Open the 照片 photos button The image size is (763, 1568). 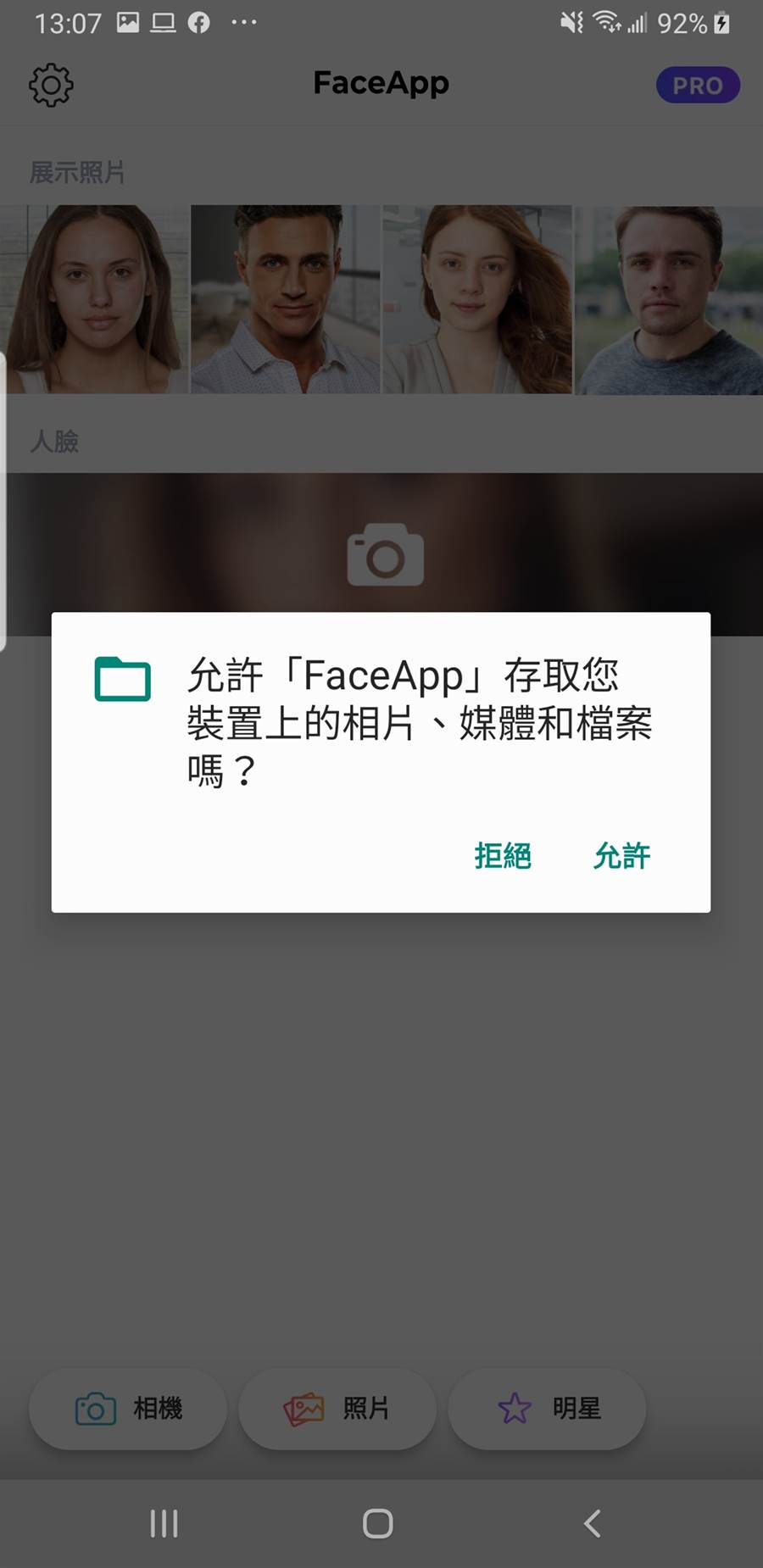(x=337, y=1409)
